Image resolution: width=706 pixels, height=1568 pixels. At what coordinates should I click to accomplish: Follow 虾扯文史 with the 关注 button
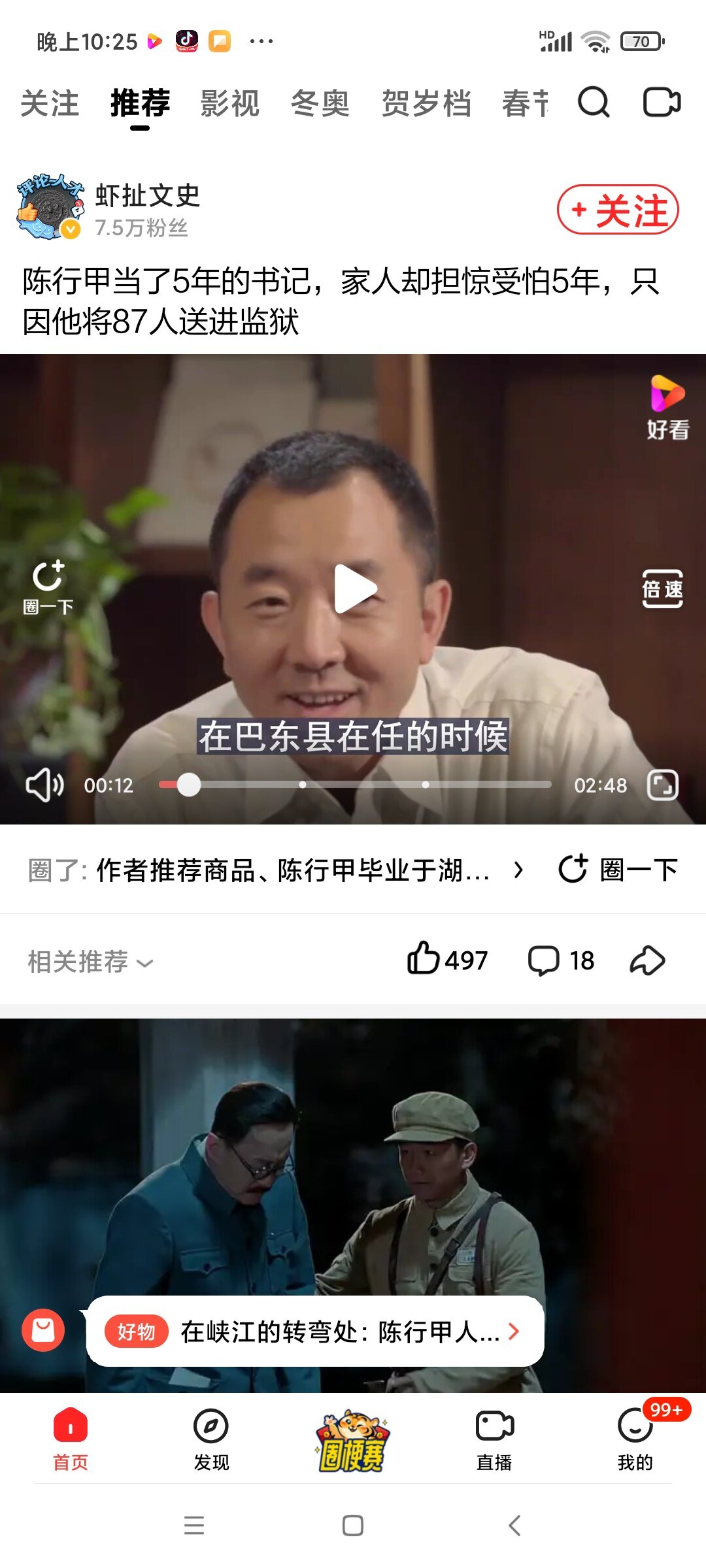click(x=618, y=210)
